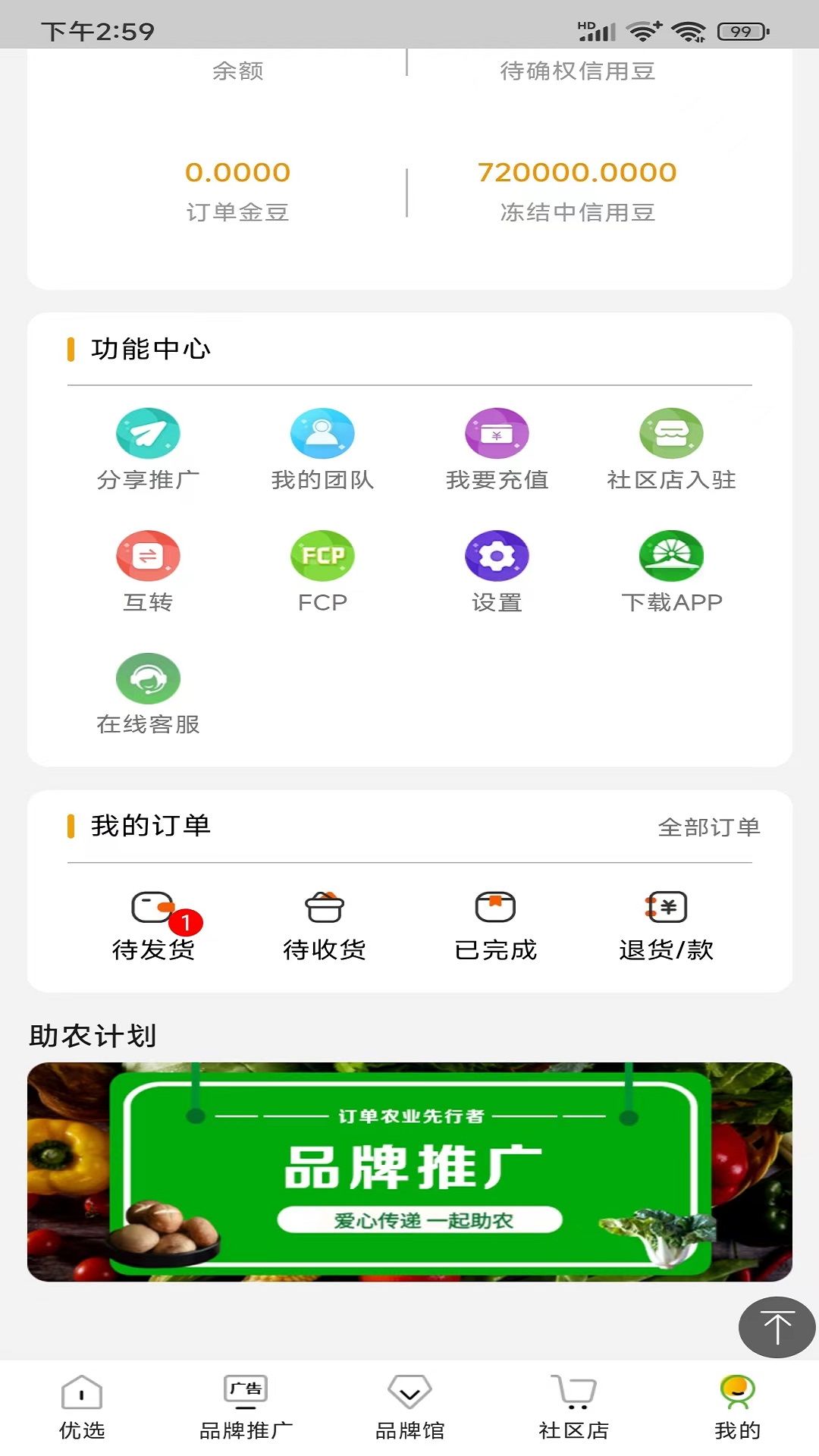Image resolution: width=819 pixels, height=1456 pixels.
Task: Open the 助农计划 brand promotion banner
Action: [409, 1172]
